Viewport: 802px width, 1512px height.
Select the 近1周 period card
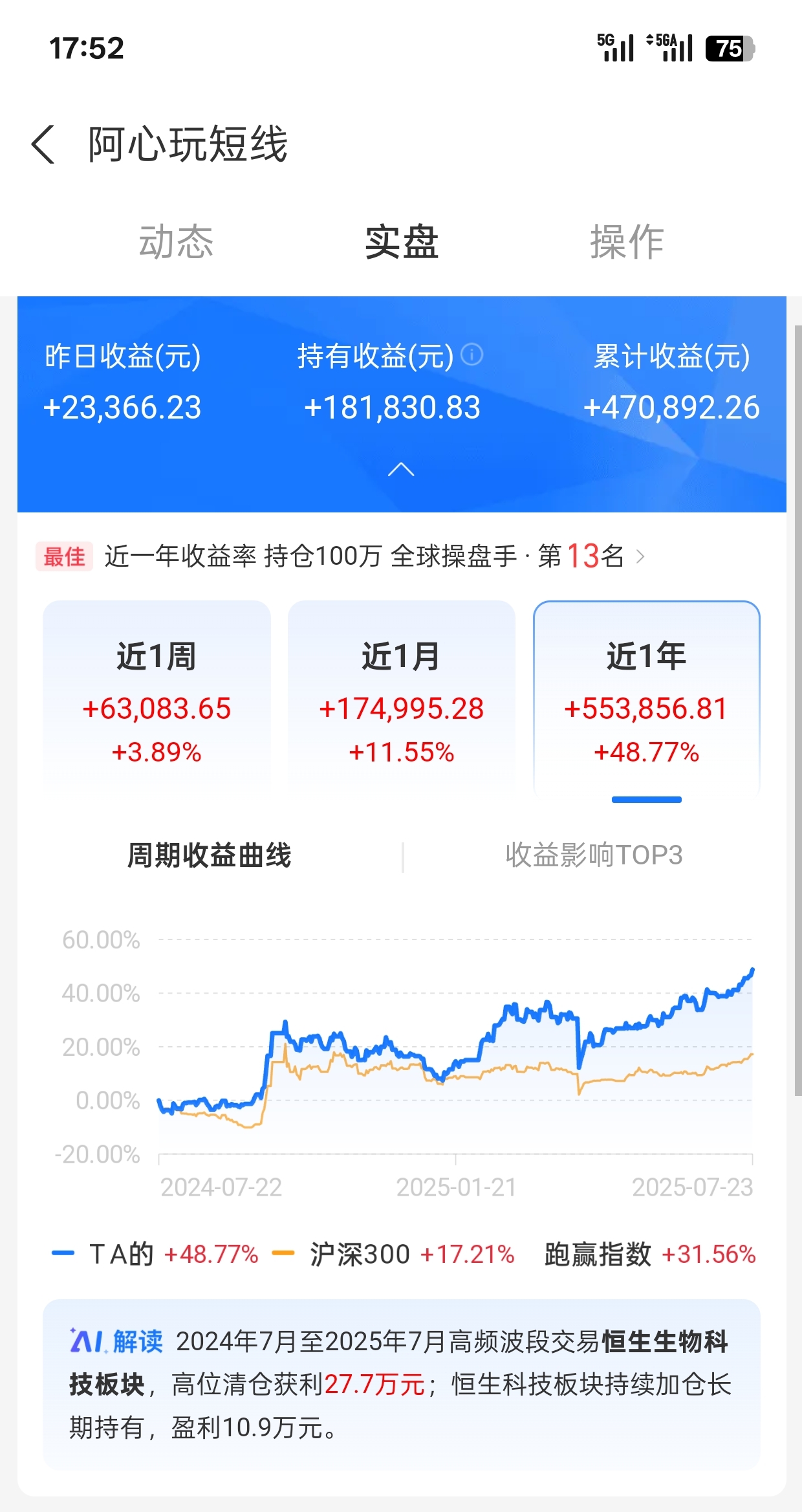(x=157, y=697)
